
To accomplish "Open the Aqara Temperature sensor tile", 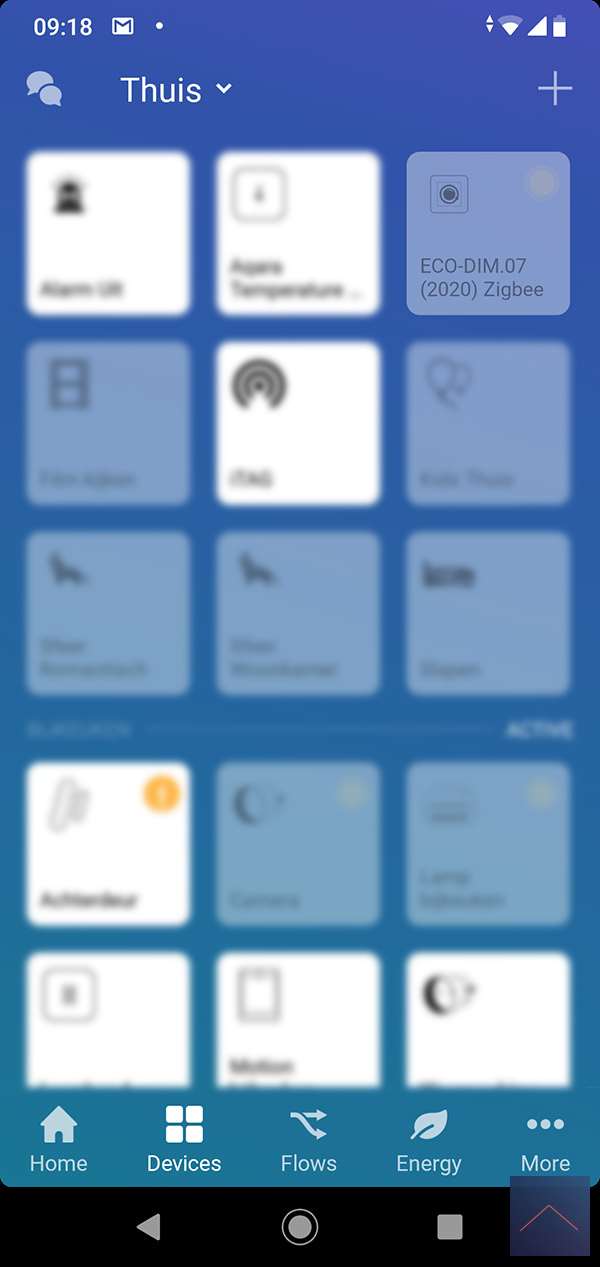I will (298, 233).
